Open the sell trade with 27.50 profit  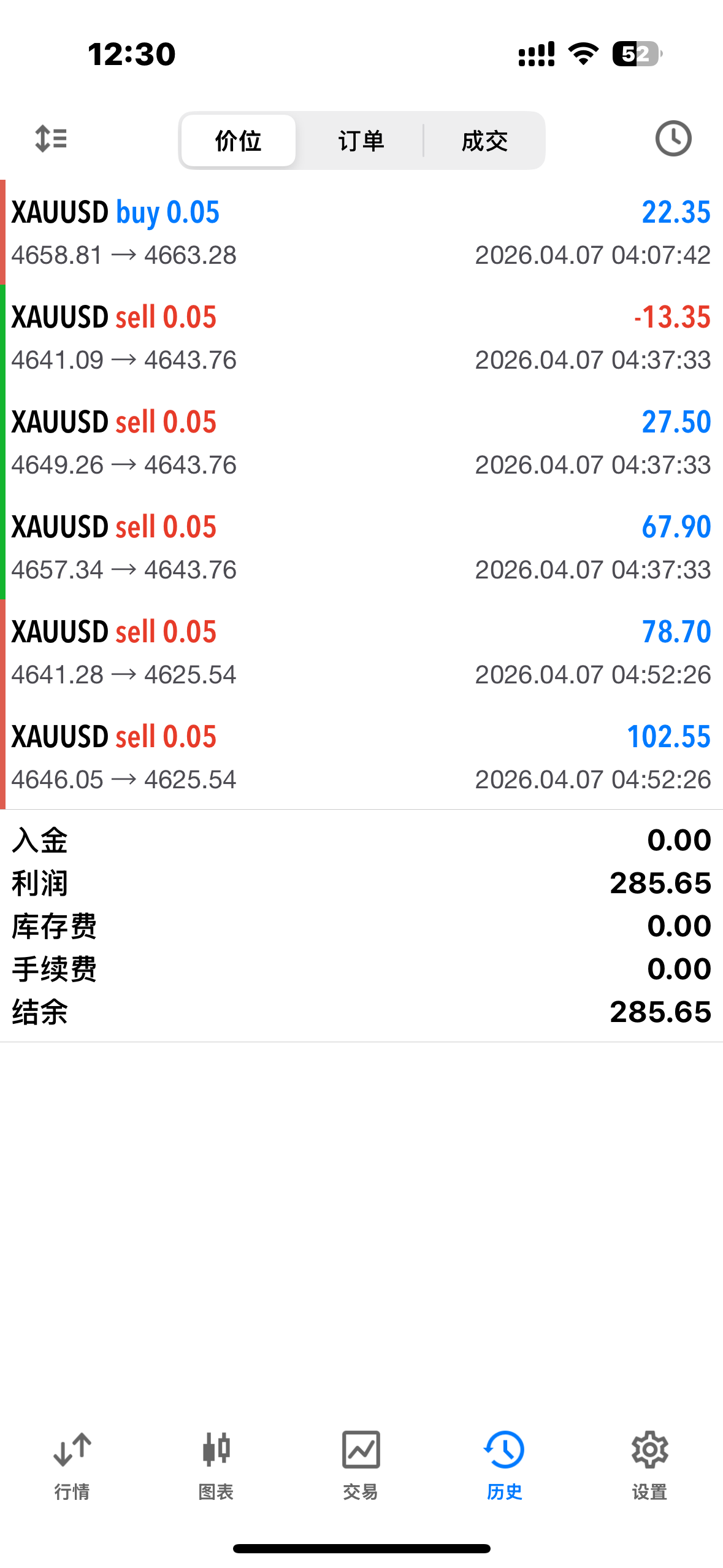(x=361, y=442)
